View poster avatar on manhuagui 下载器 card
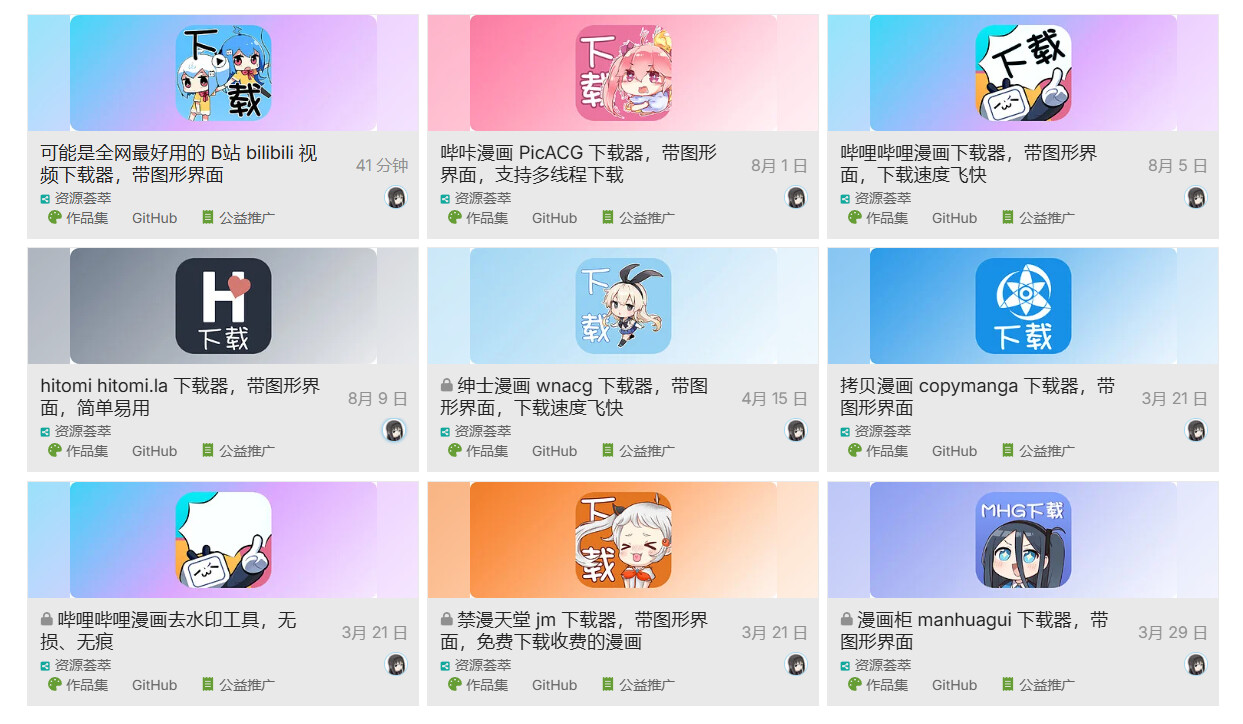The height and width of the screenshot is (724, 1243). tap(1196, 665)
